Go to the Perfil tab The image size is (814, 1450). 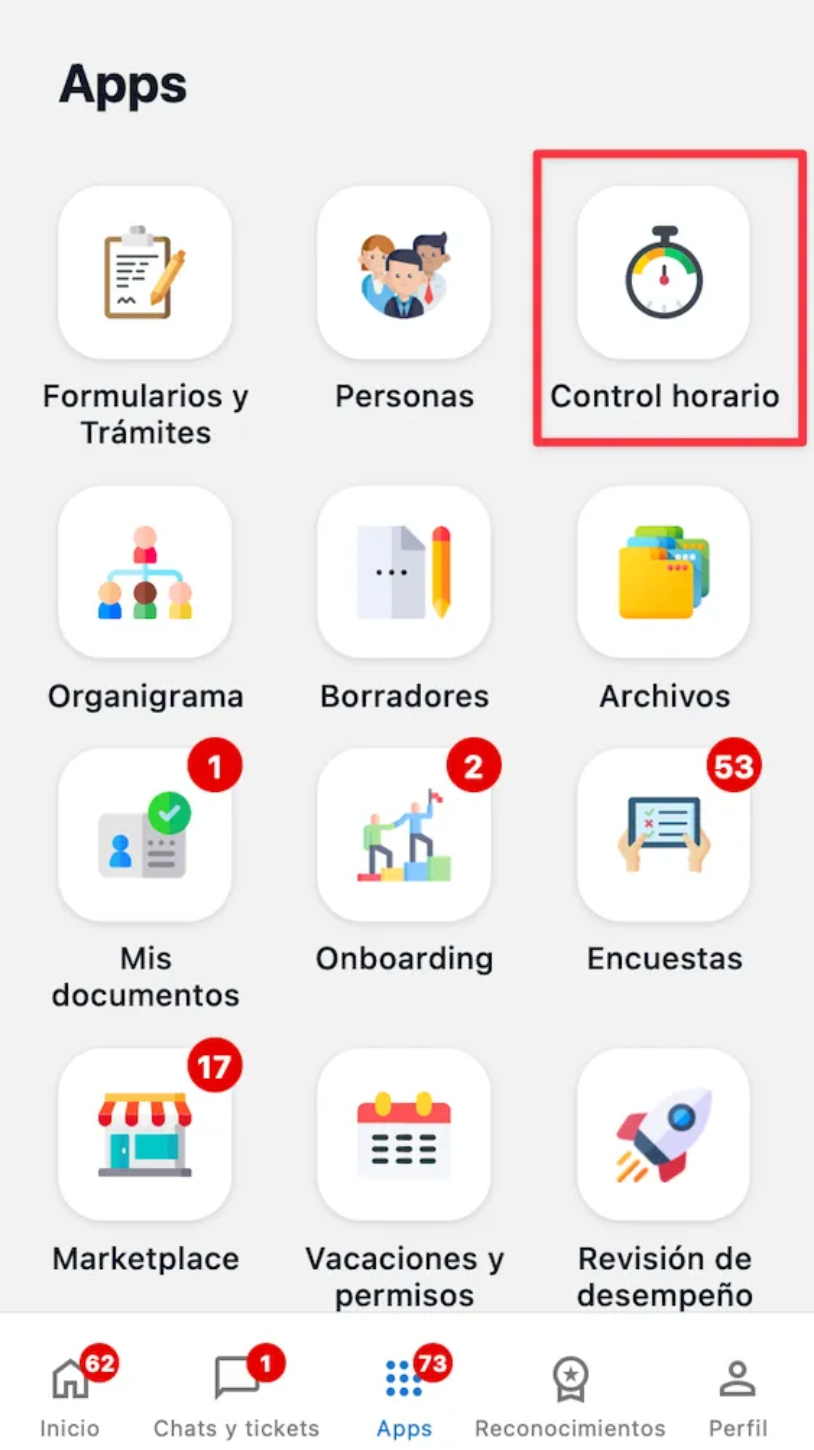click(738, 1395)
